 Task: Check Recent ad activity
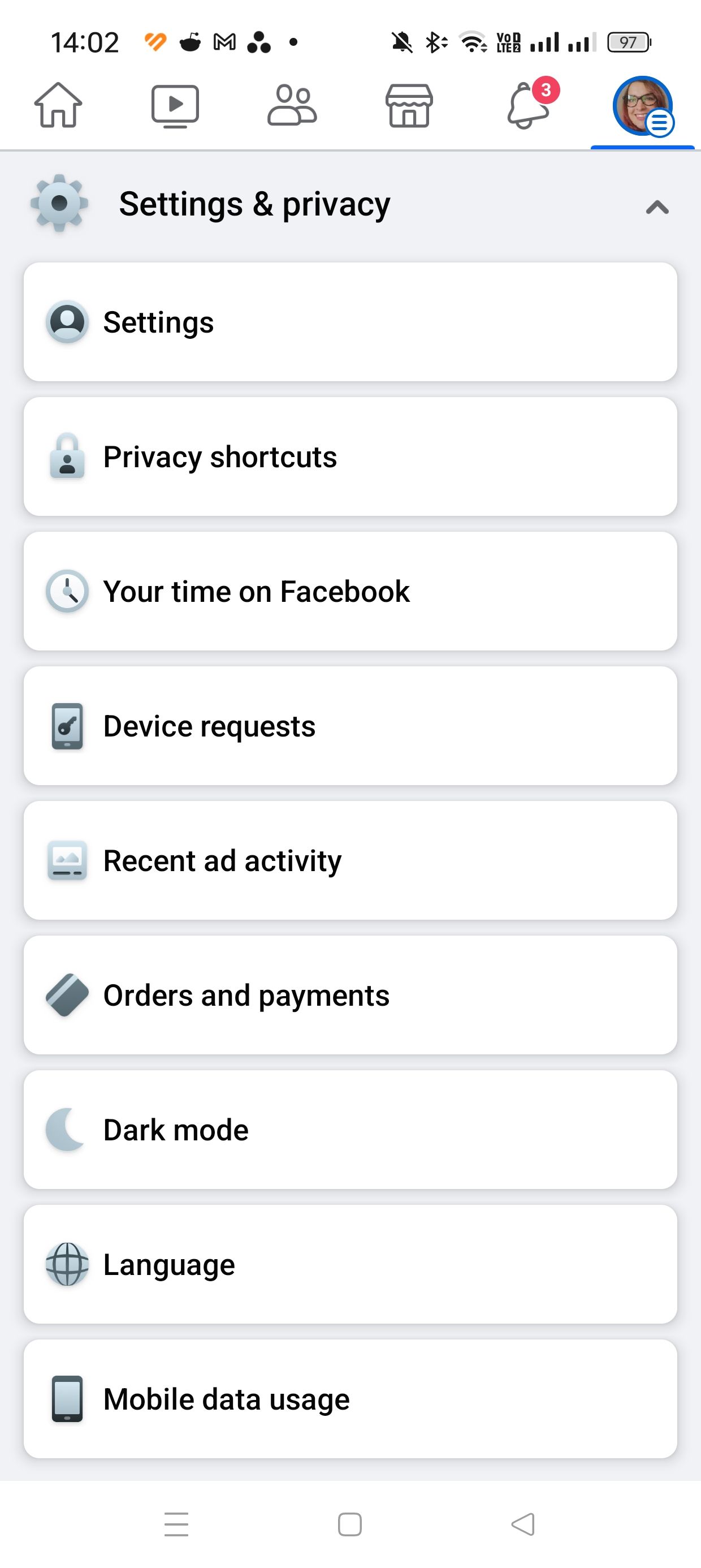350,860
